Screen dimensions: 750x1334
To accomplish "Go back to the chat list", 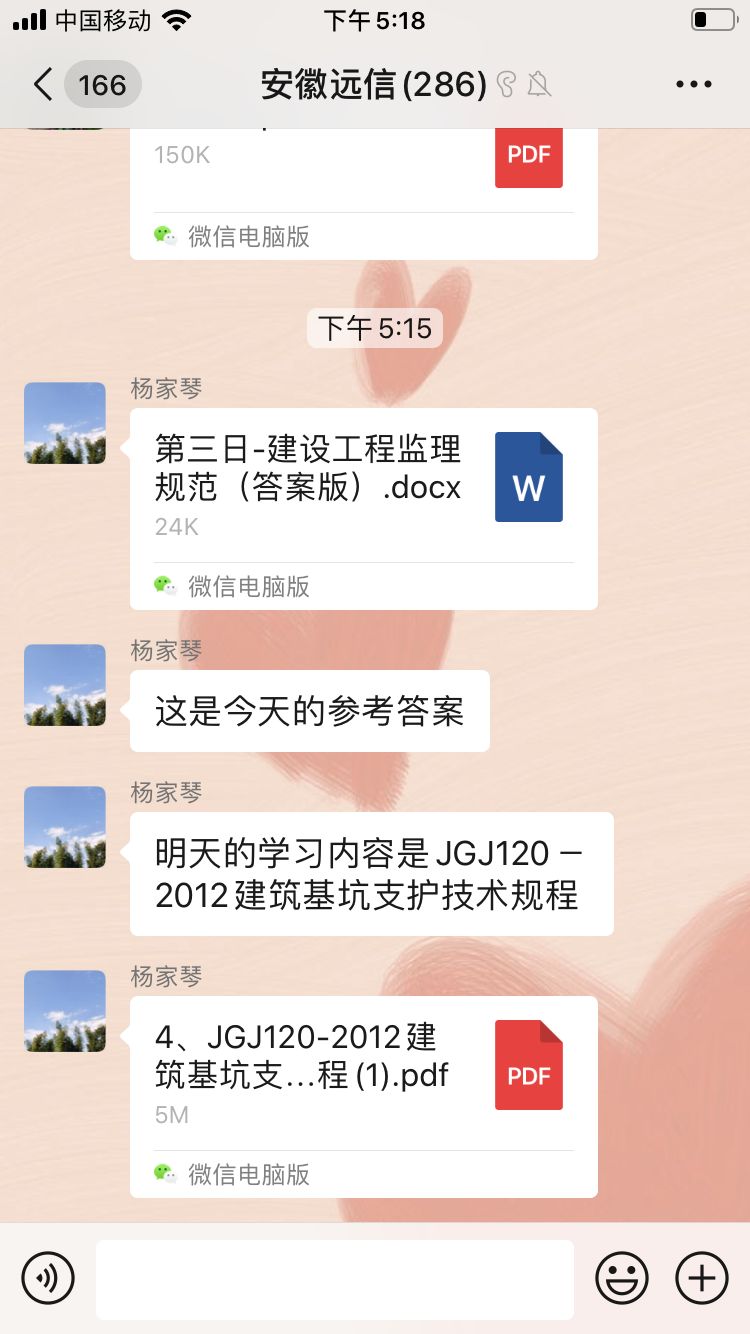I will point(43,85).
